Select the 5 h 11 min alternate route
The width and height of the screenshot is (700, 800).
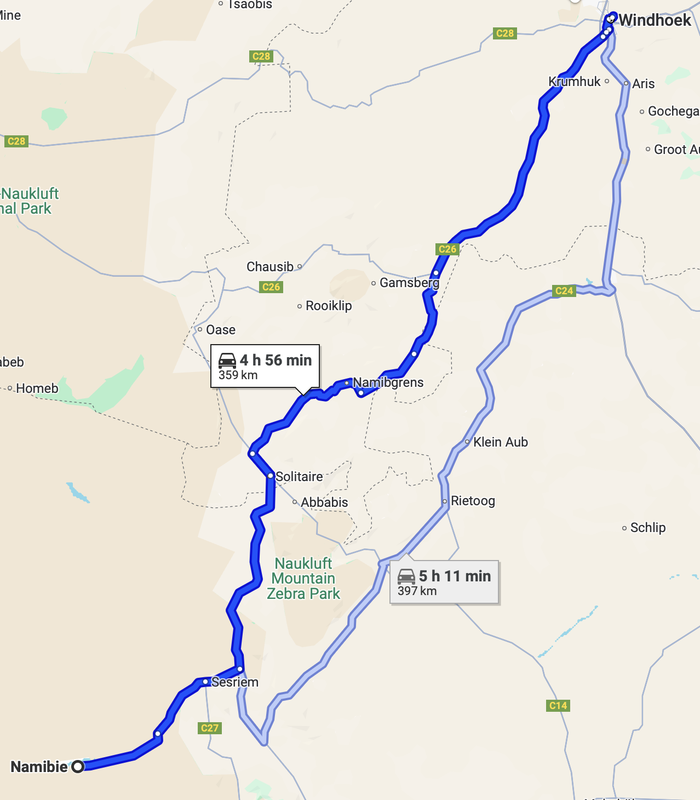pos(443,582)
